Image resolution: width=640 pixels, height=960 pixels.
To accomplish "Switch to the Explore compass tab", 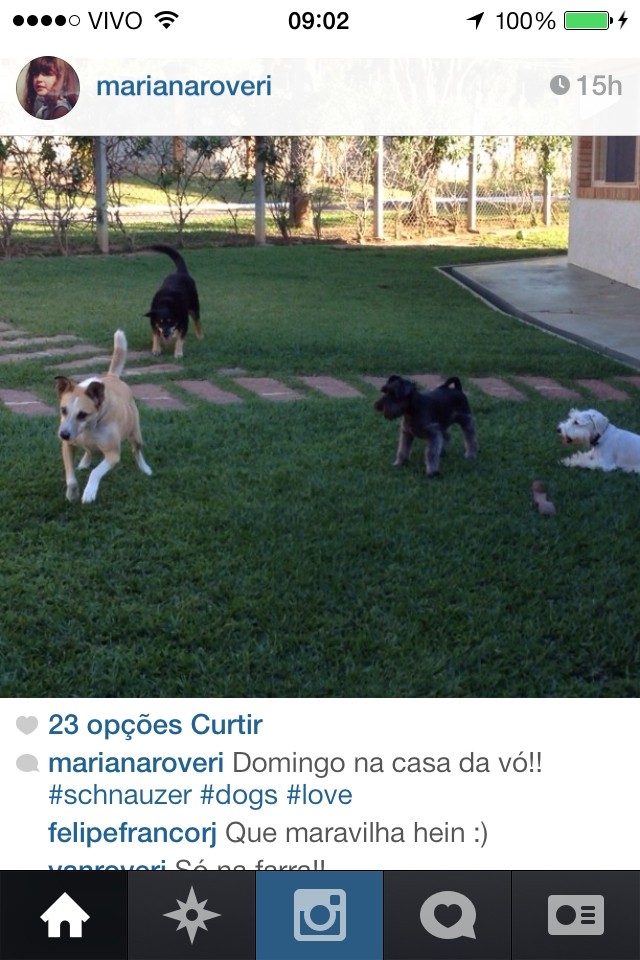I will pos(191,915).
